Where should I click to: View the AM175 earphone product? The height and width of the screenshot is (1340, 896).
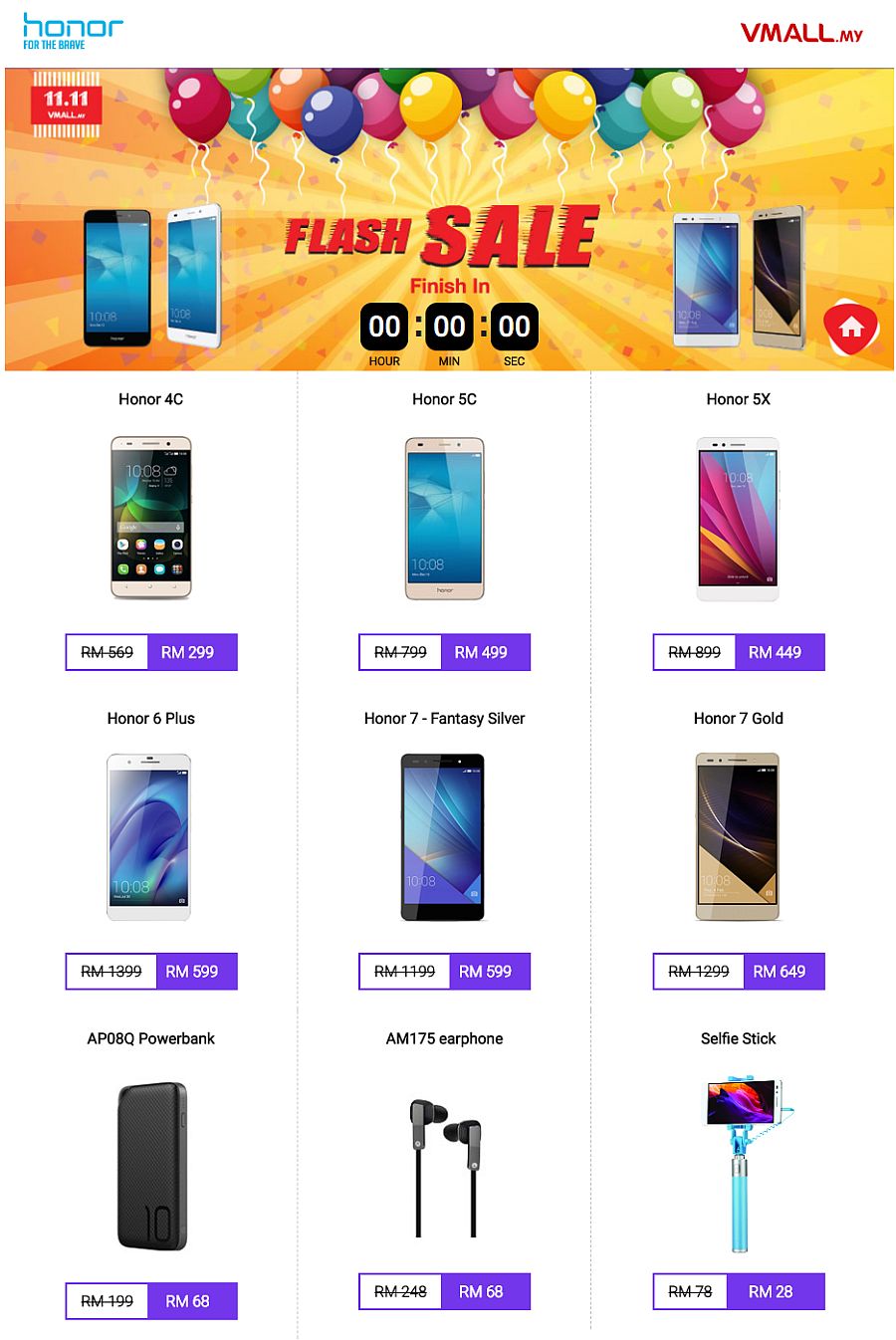click(x=445, y=1168)
